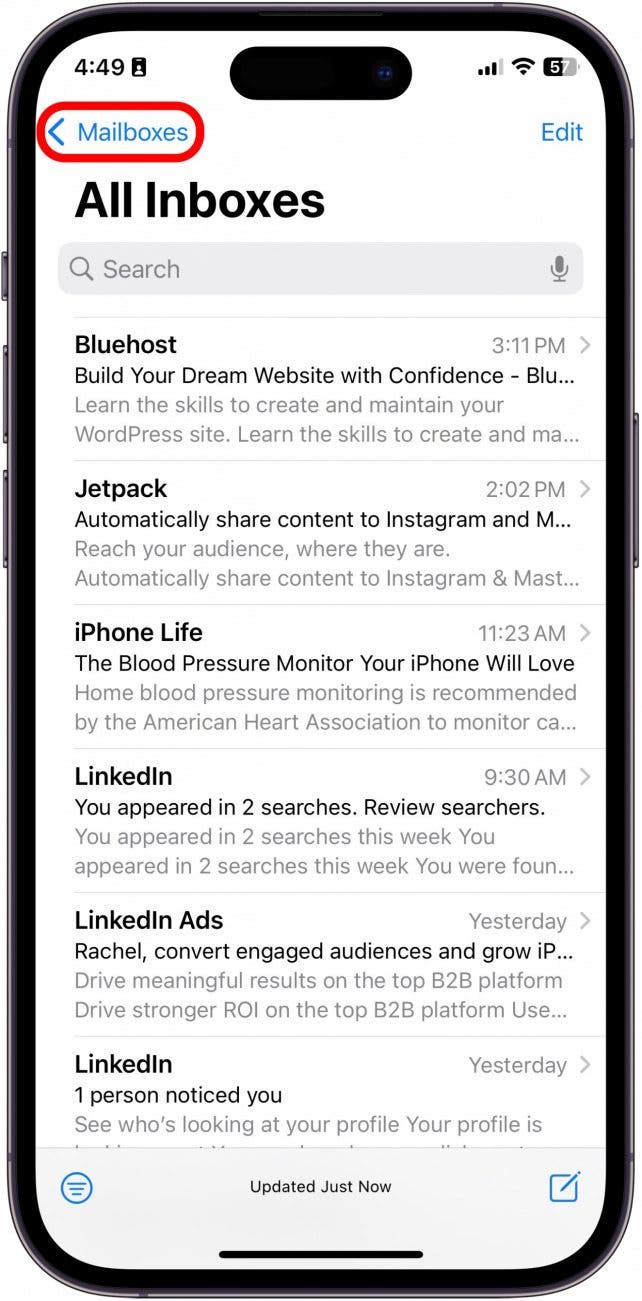
Task: Open the Jetpack email
Action: click(325, 533)
